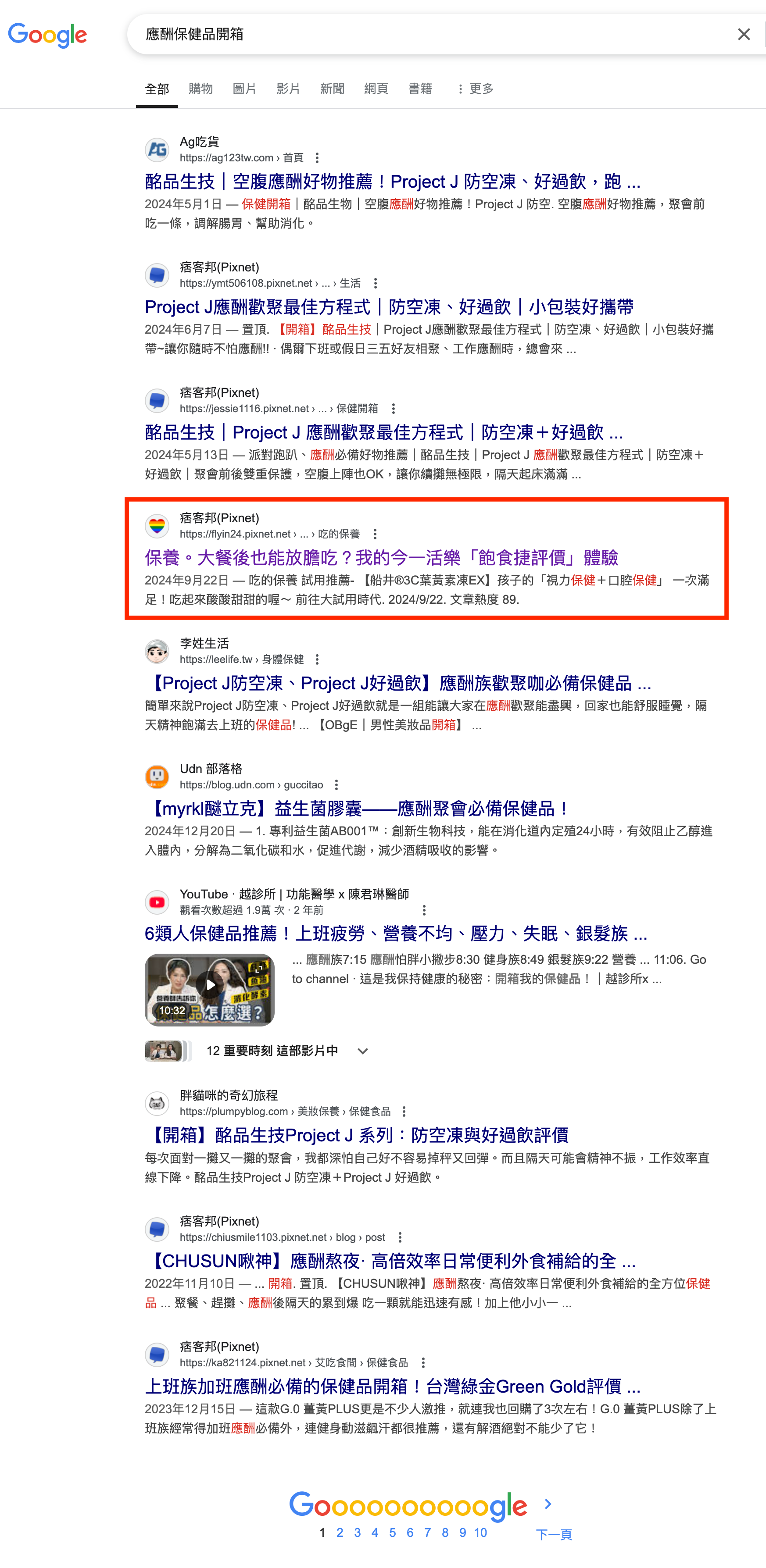The width and height of the screenshot is (766, 1568).
Task: Switch to the 圖片 tab
Action: (x=244, y=89)
